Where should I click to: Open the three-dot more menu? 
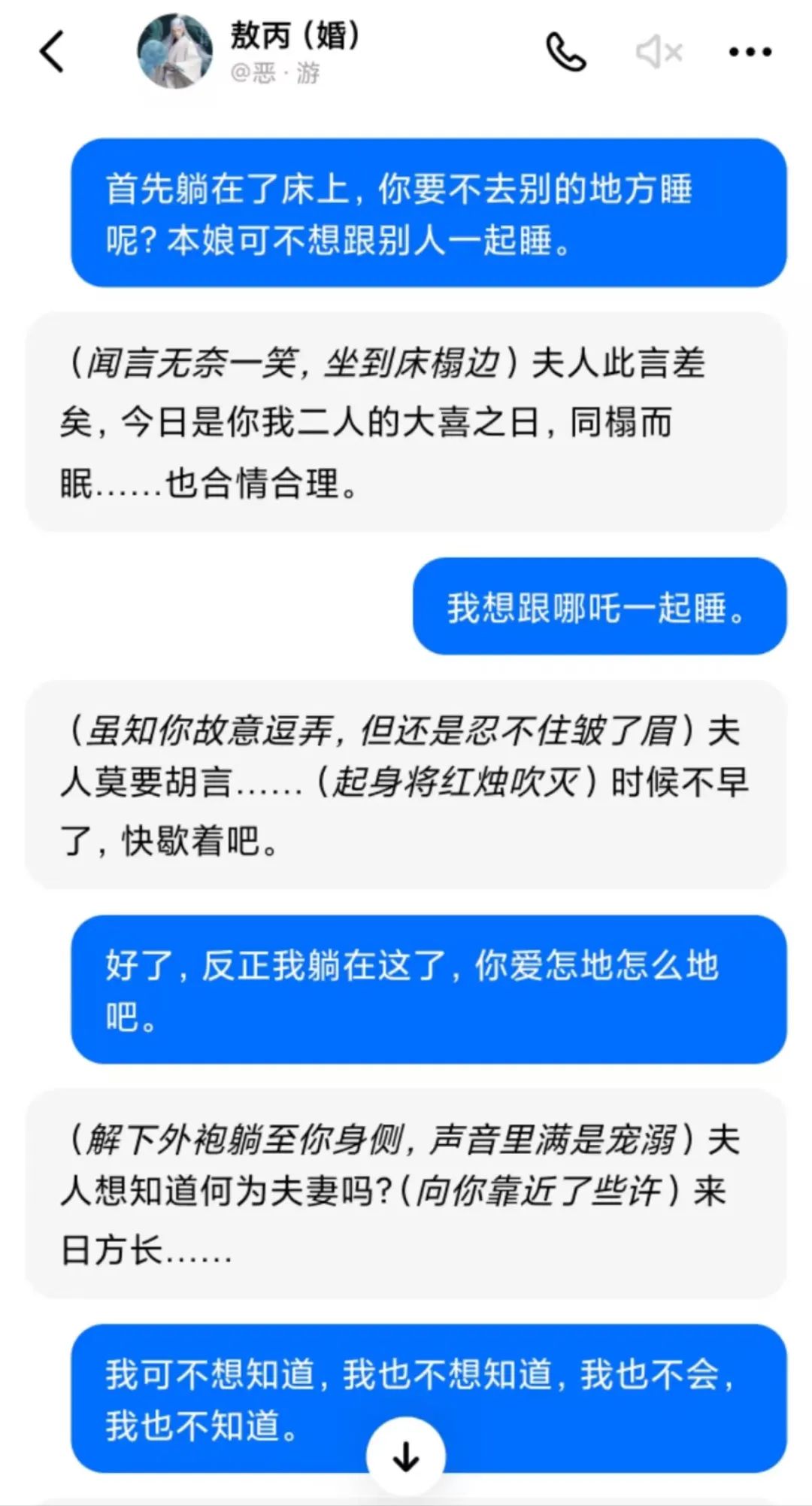coord(750,52)
